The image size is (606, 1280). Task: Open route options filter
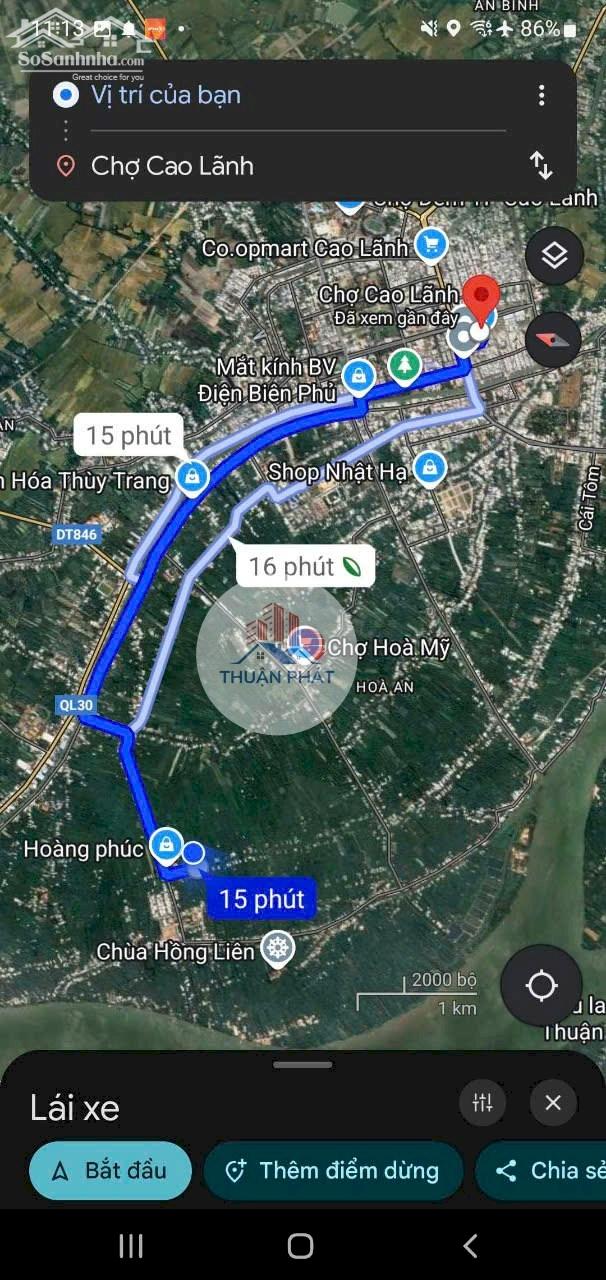pos(482,1102)
